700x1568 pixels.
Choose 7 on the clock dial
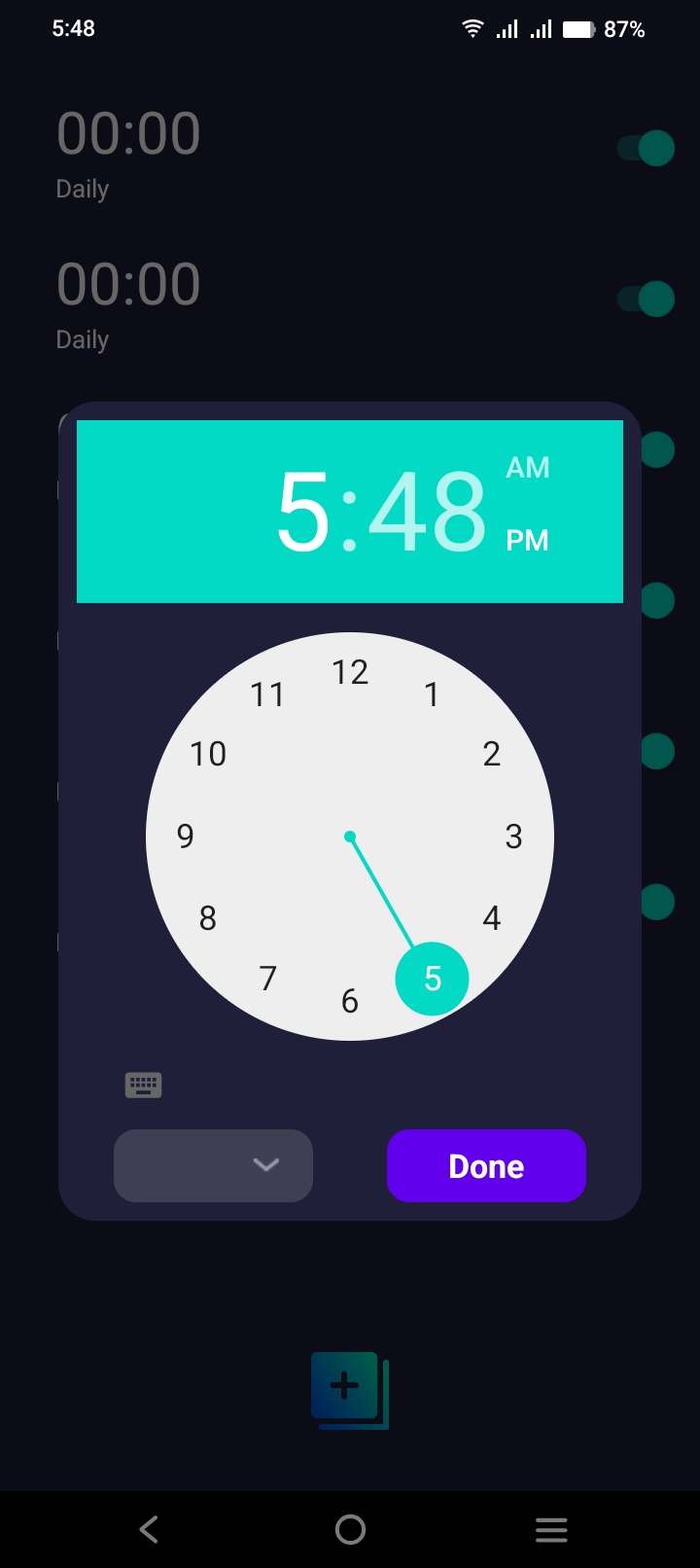click(268, 979)
